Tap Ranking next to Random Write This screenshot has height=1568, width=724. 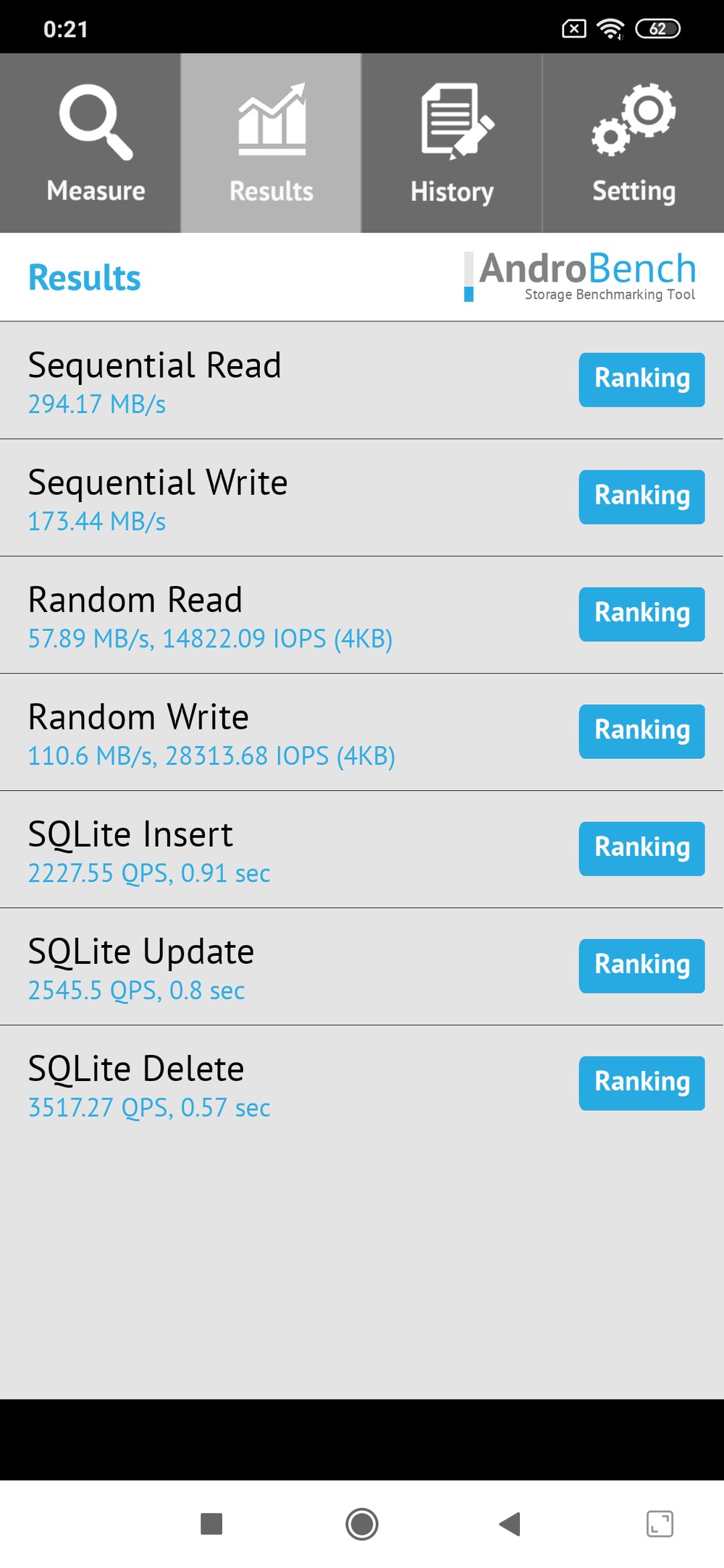641,731
